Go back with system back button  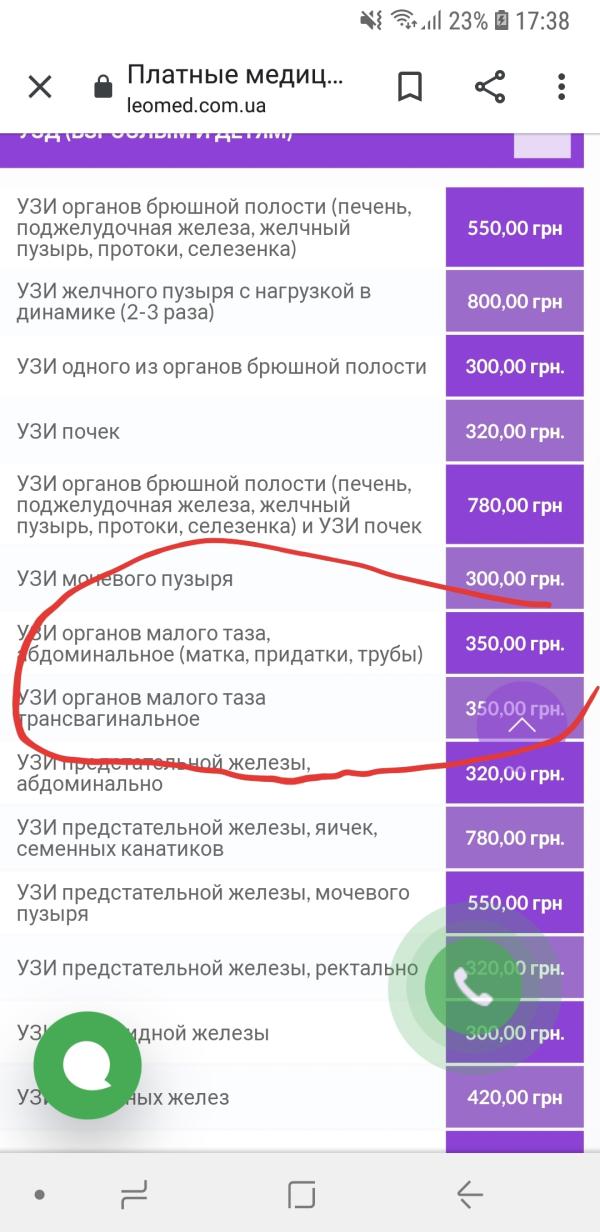pos(469,1194)
